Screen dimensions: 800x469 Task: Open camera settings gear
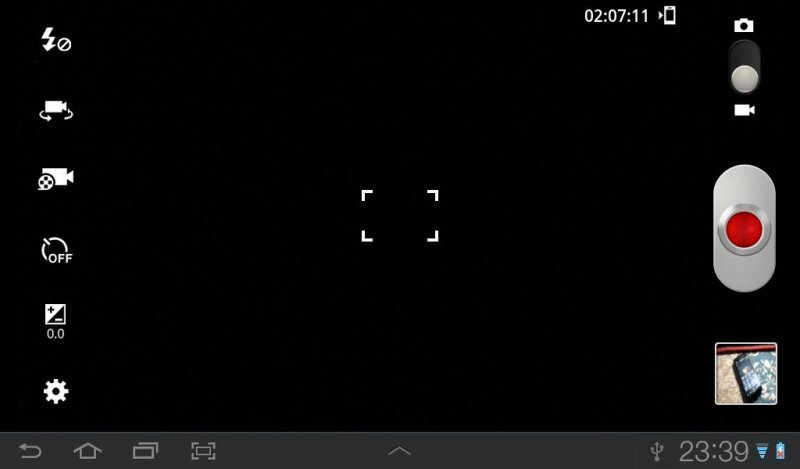56,391
